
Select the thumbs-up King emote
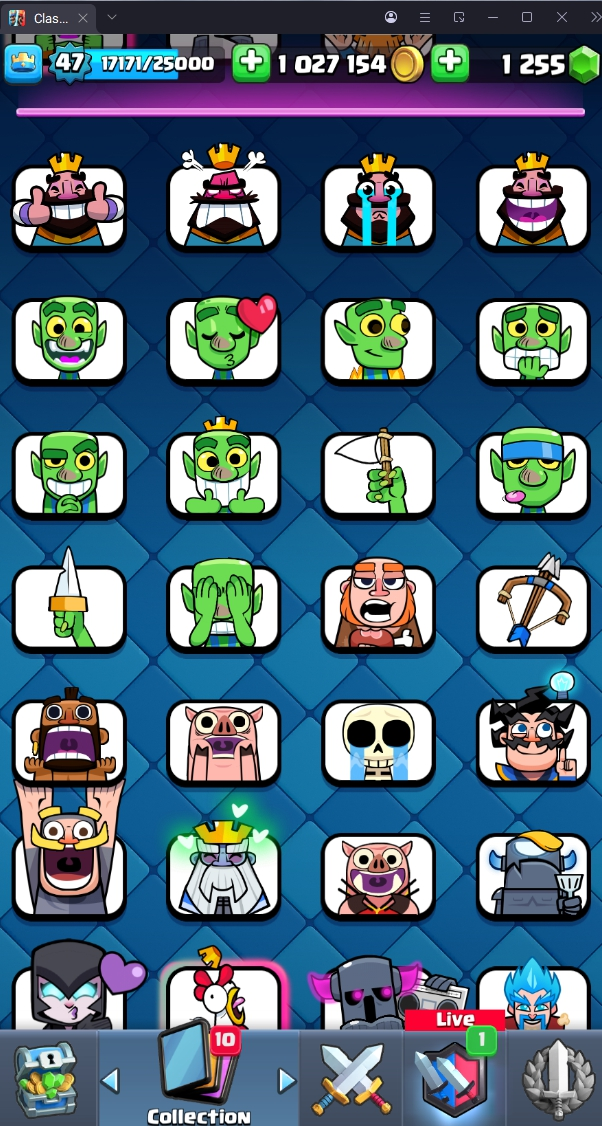69,205
